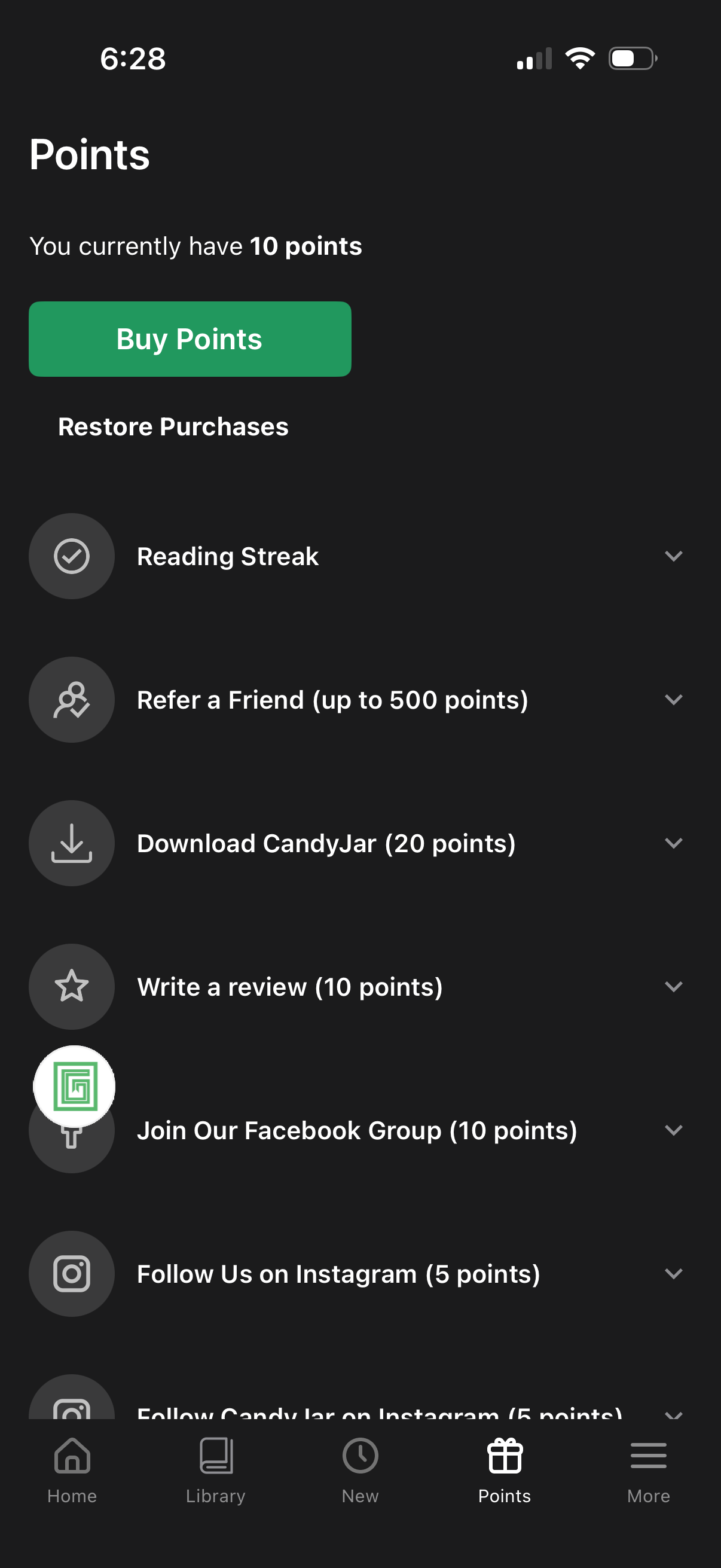This screenshot has height=1568, width=721.
Task: Click the battery indicator in the status bar
Action: click(631, 58)
